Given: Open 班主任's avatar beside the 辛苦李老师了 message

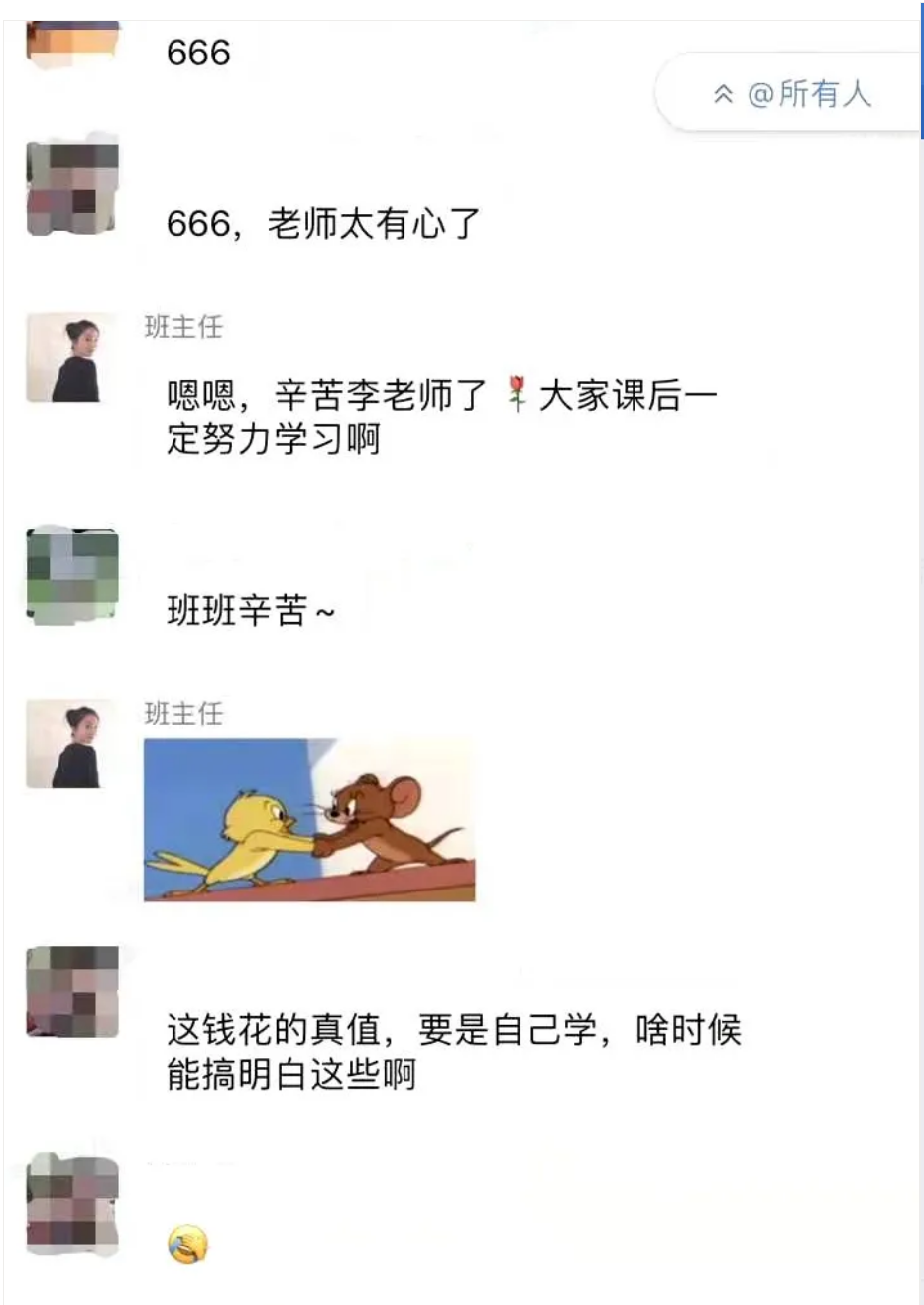Looking at the screenshot, I should (72, 358).
